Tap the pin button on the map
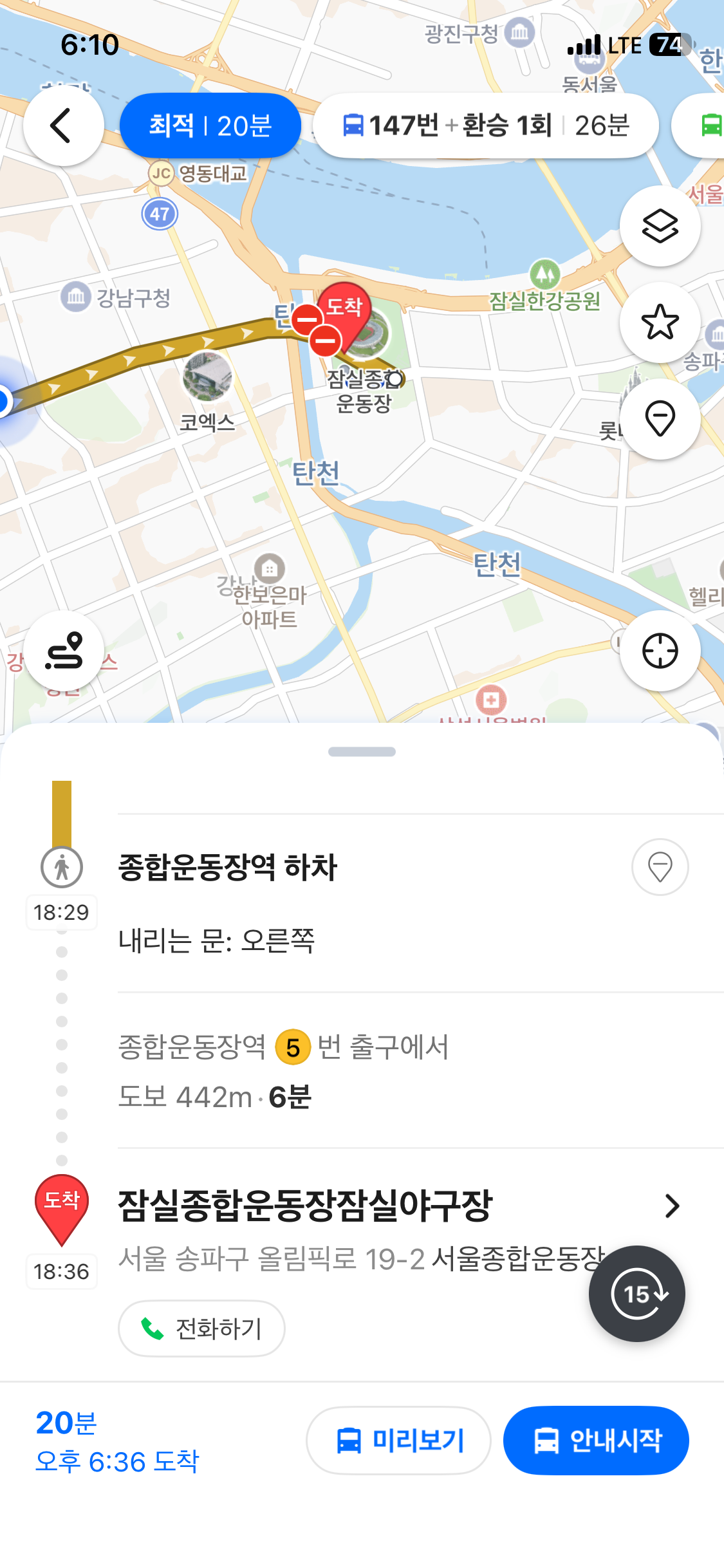The image size is (724, 1568). point(660,419)
